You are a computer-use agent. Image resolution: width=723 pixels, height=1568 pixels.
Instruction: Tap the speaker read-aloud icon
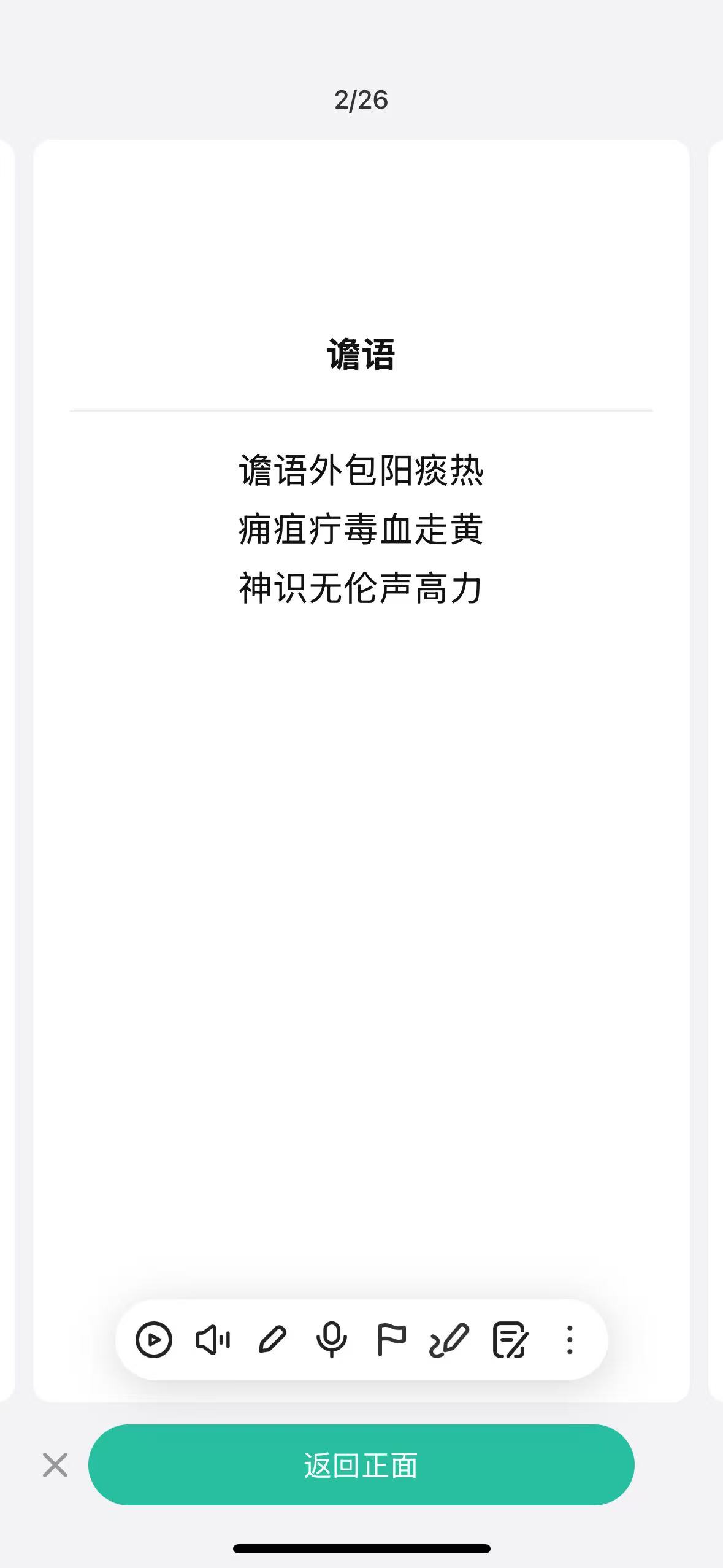coord(213,1340)
